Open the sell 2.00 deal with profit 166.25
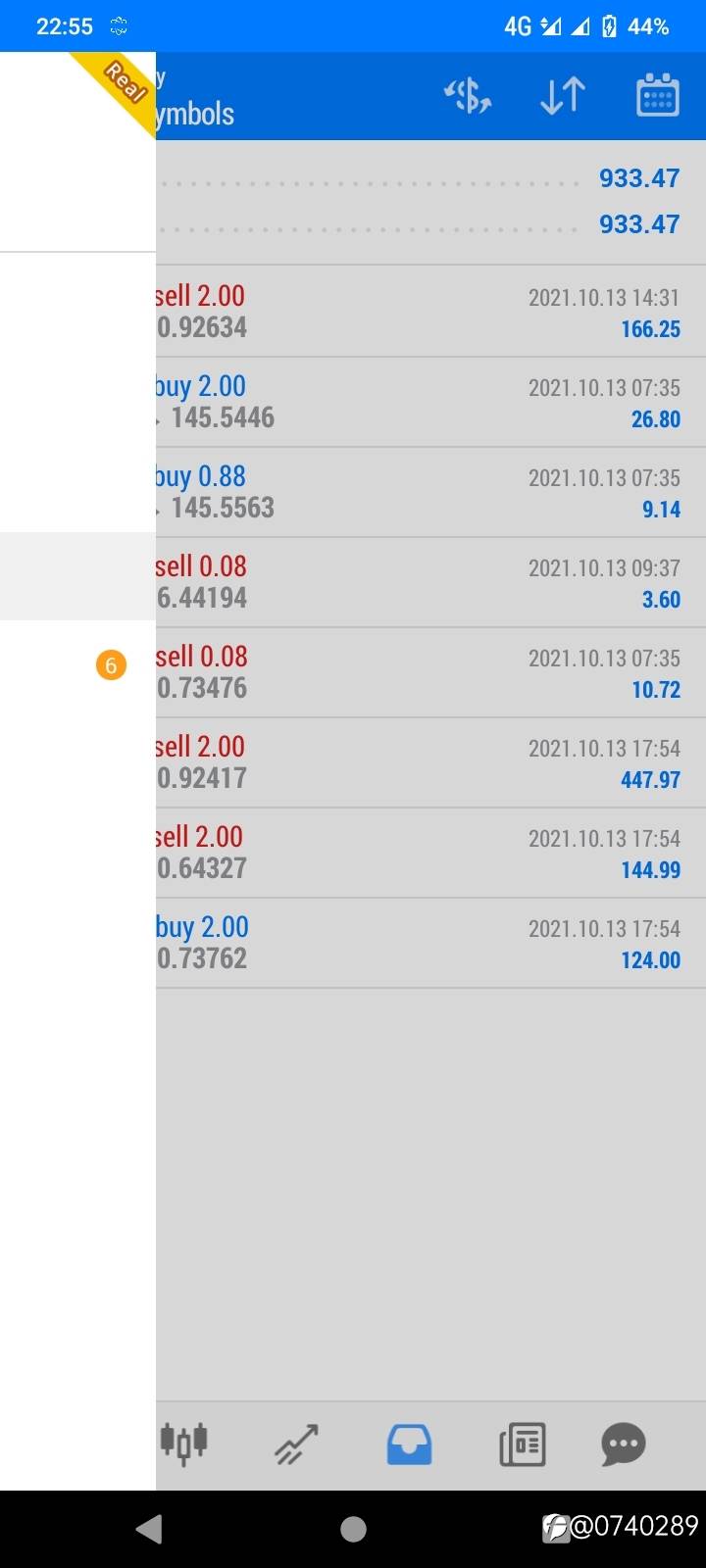 tap(429, 312)
